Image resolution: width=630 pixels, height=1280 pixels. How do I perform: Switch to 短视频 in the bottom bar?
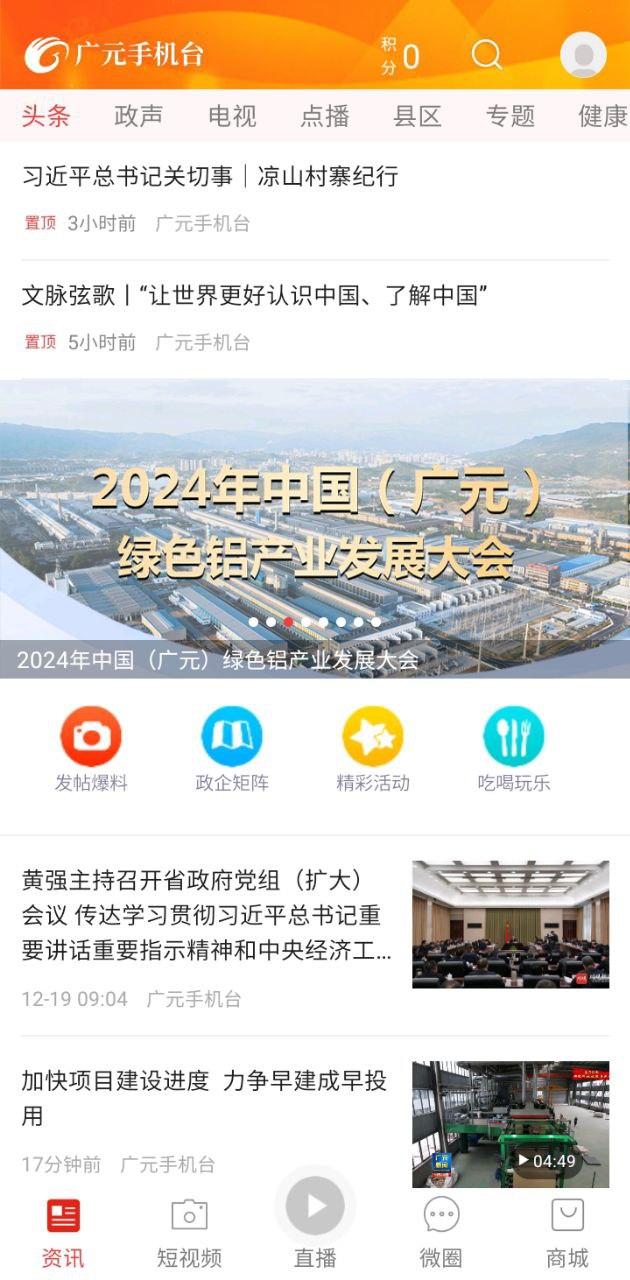click(189, 1232)
